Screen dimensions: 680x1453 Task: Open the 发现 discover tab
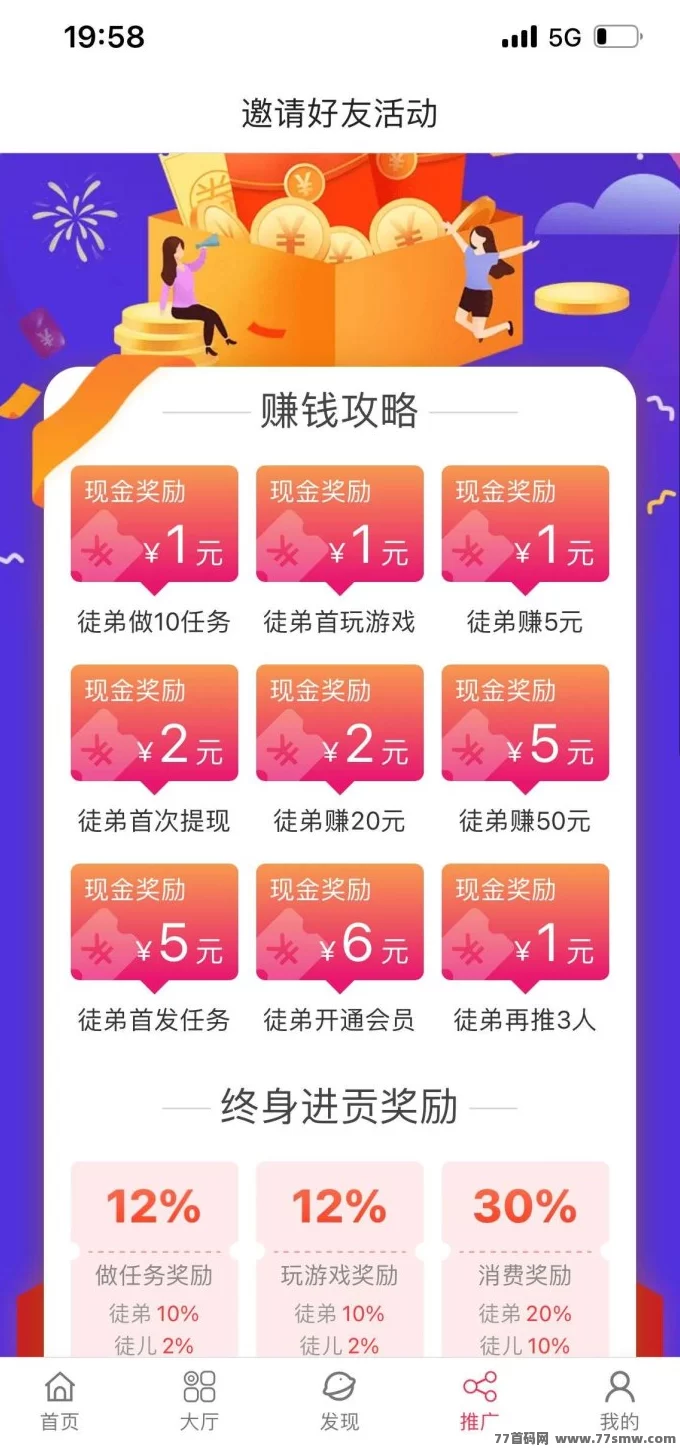339,1399
